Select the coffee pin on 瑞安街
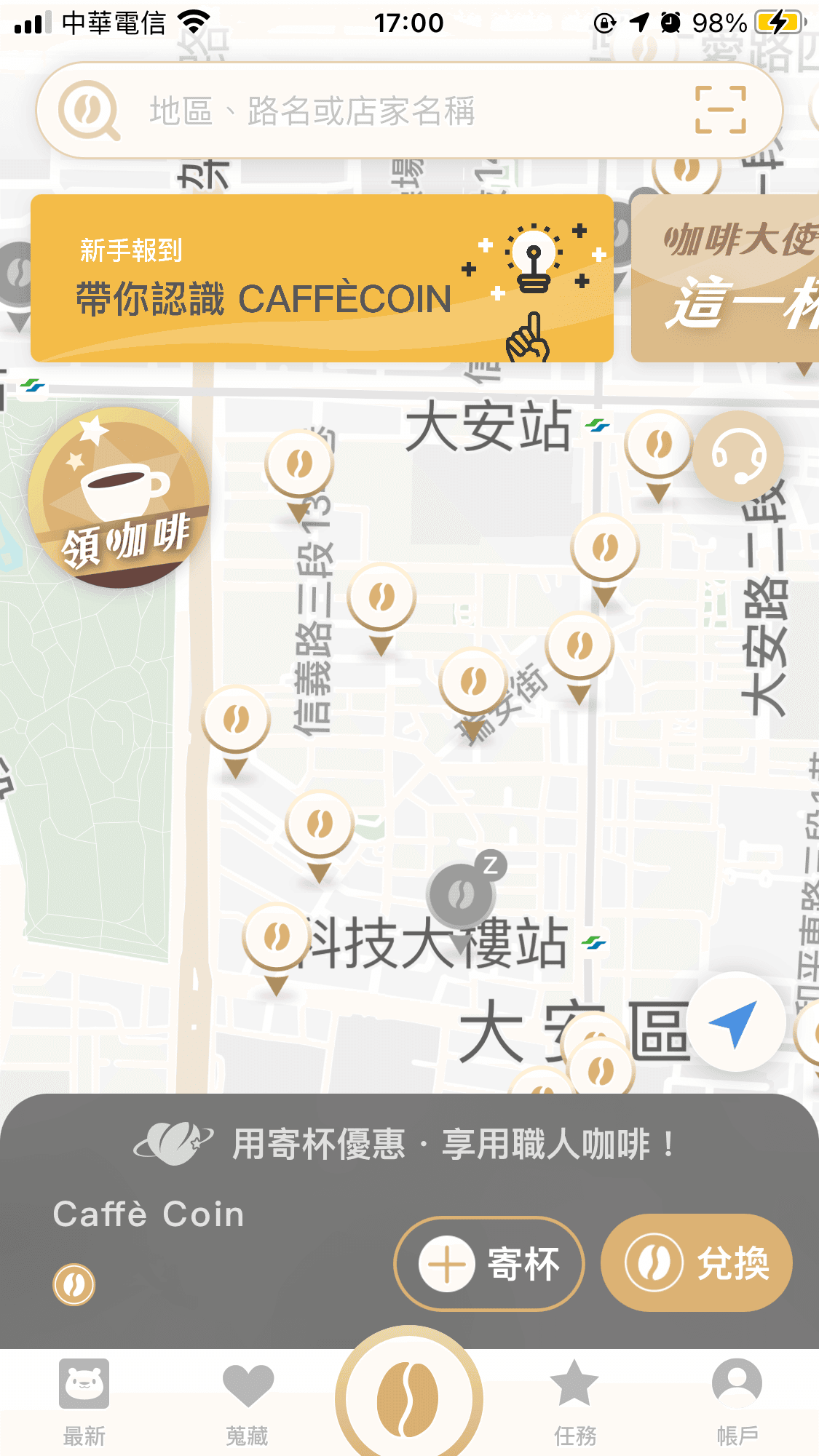Image resolution: width=819 pixels, height=1456 pixels. coord(473,683)
